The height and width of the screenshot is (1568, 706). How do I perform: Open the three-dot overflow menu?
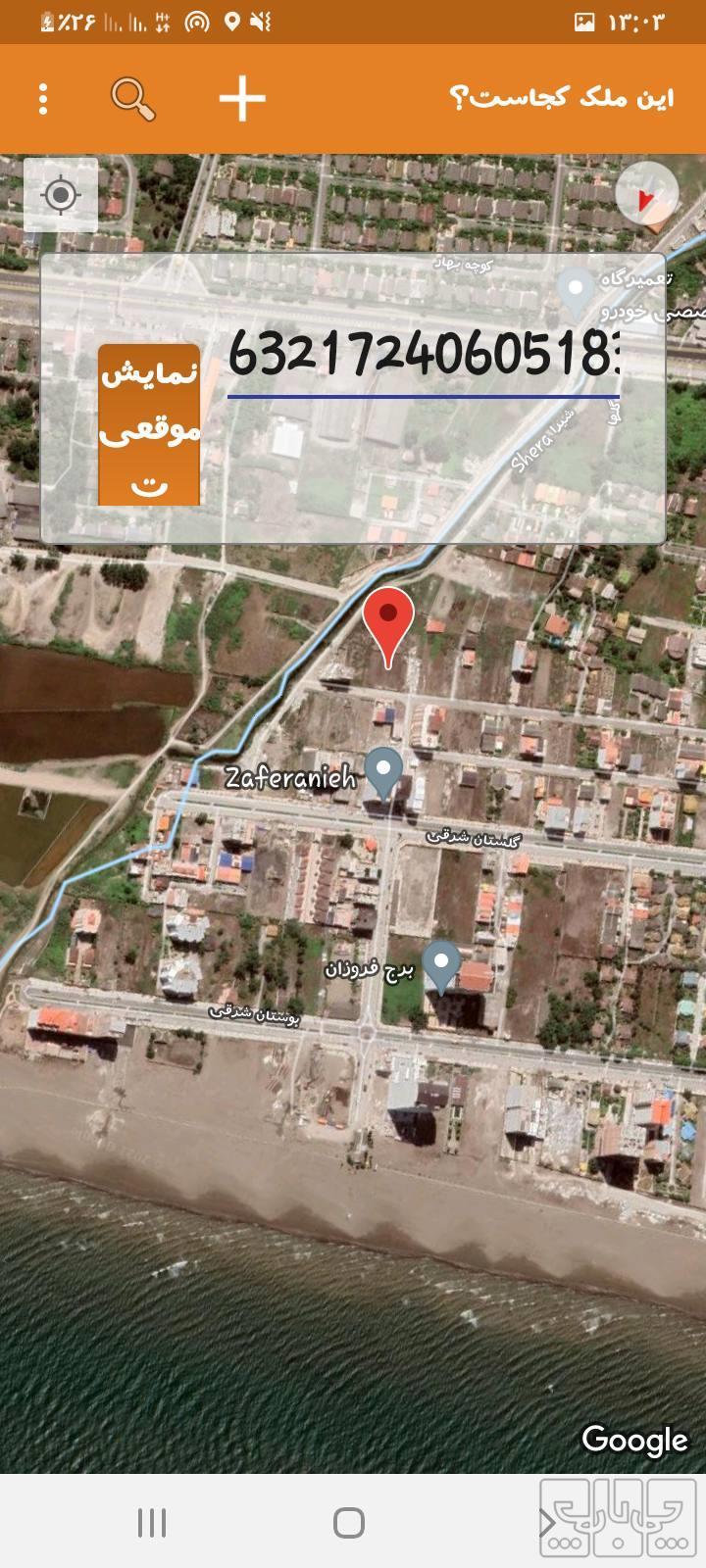(x=43, y=99)
